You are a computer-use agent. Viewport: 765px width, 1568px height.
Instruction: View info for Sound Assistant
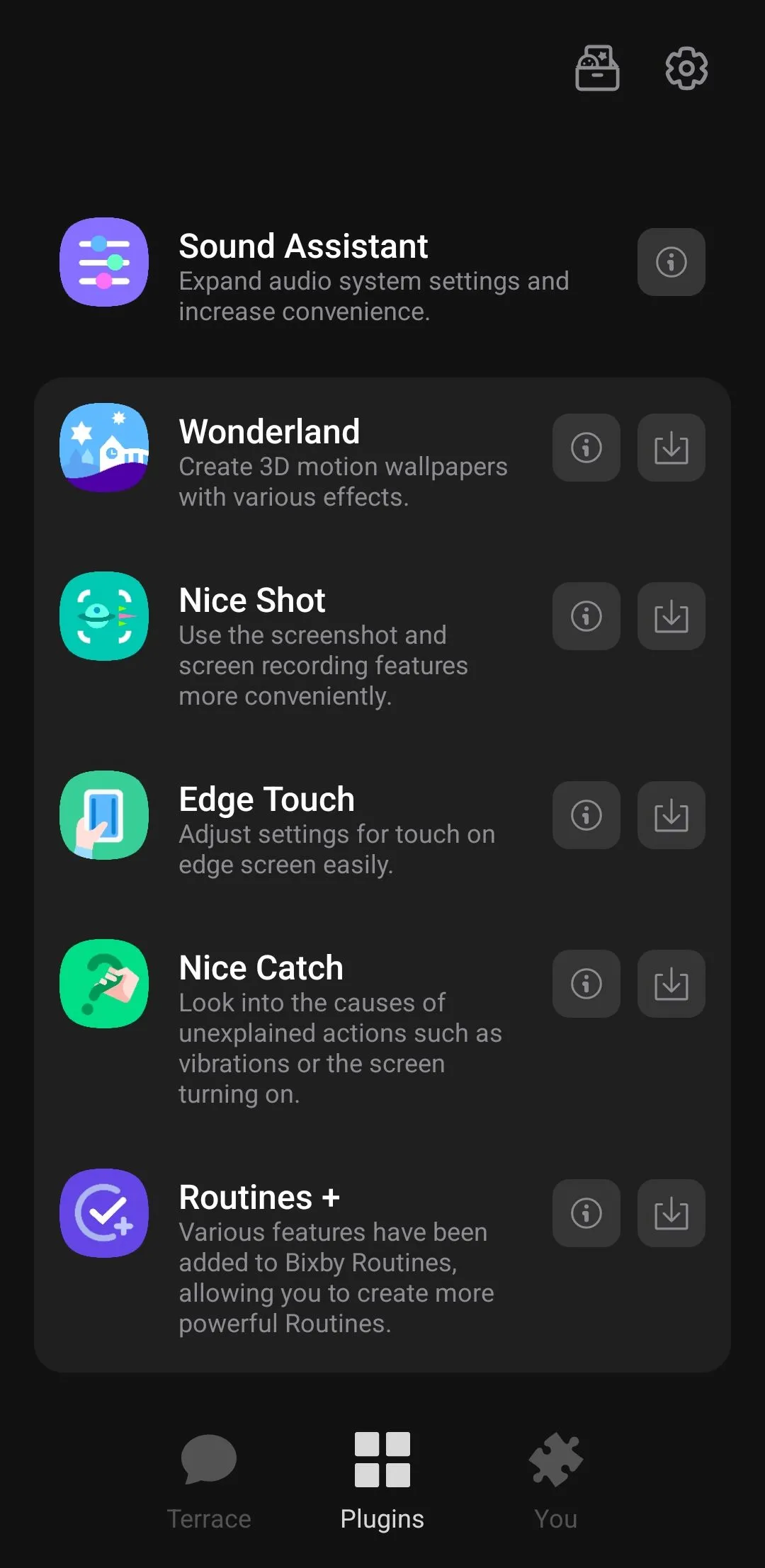671,262
